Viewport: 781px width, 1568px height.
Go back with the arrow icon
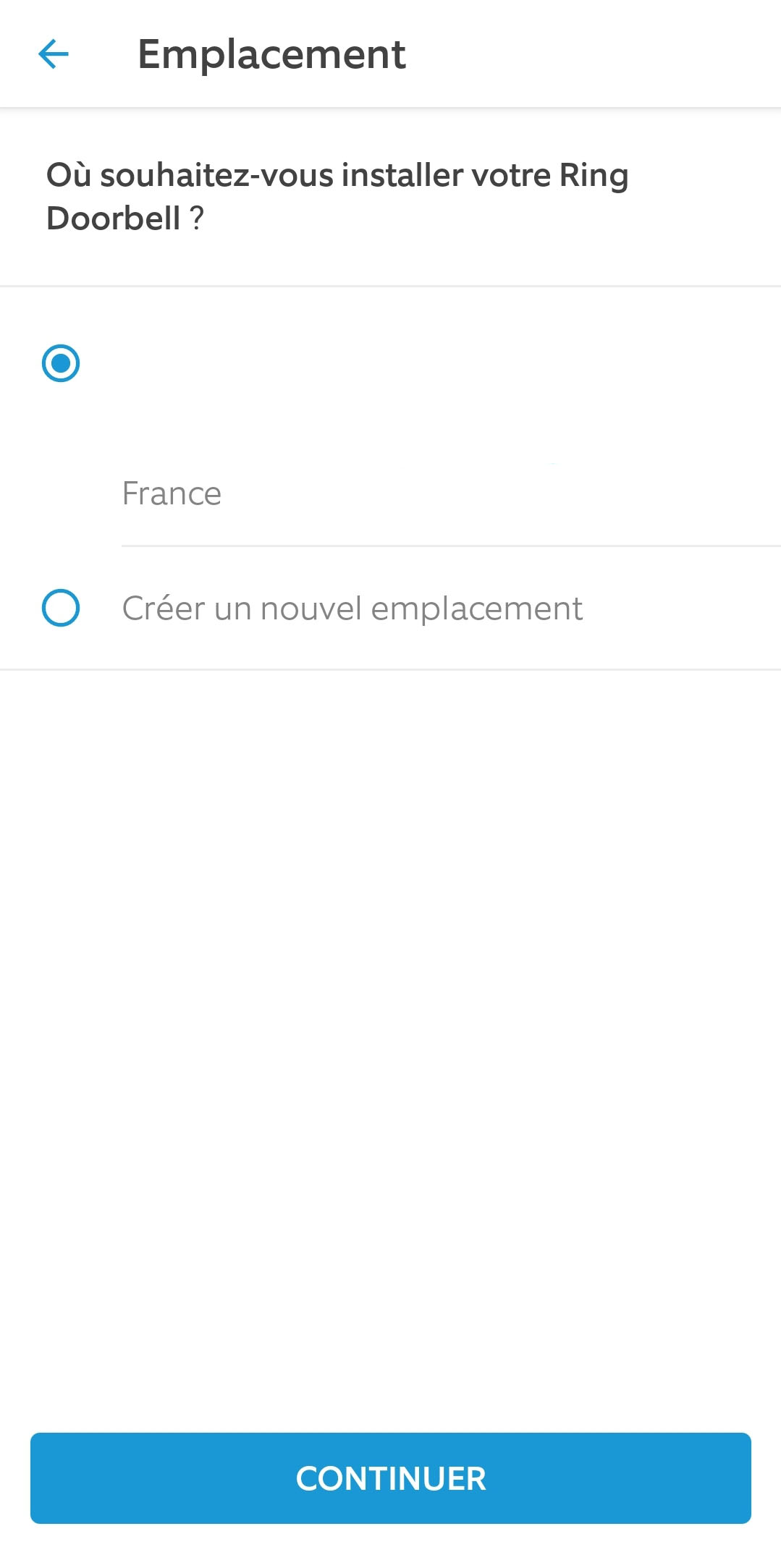54,54
